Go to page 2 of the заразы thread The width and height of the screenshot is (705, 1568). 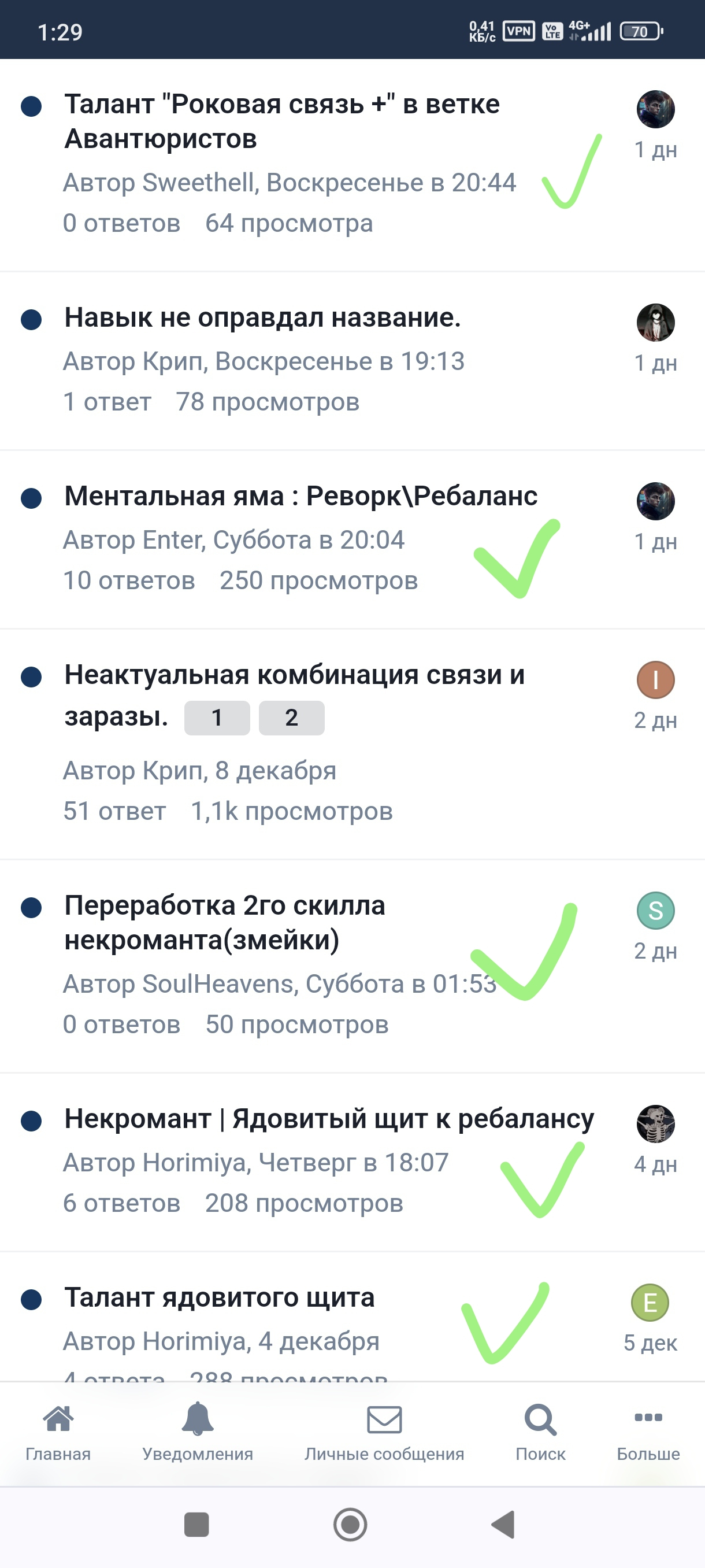pos(291,718)
